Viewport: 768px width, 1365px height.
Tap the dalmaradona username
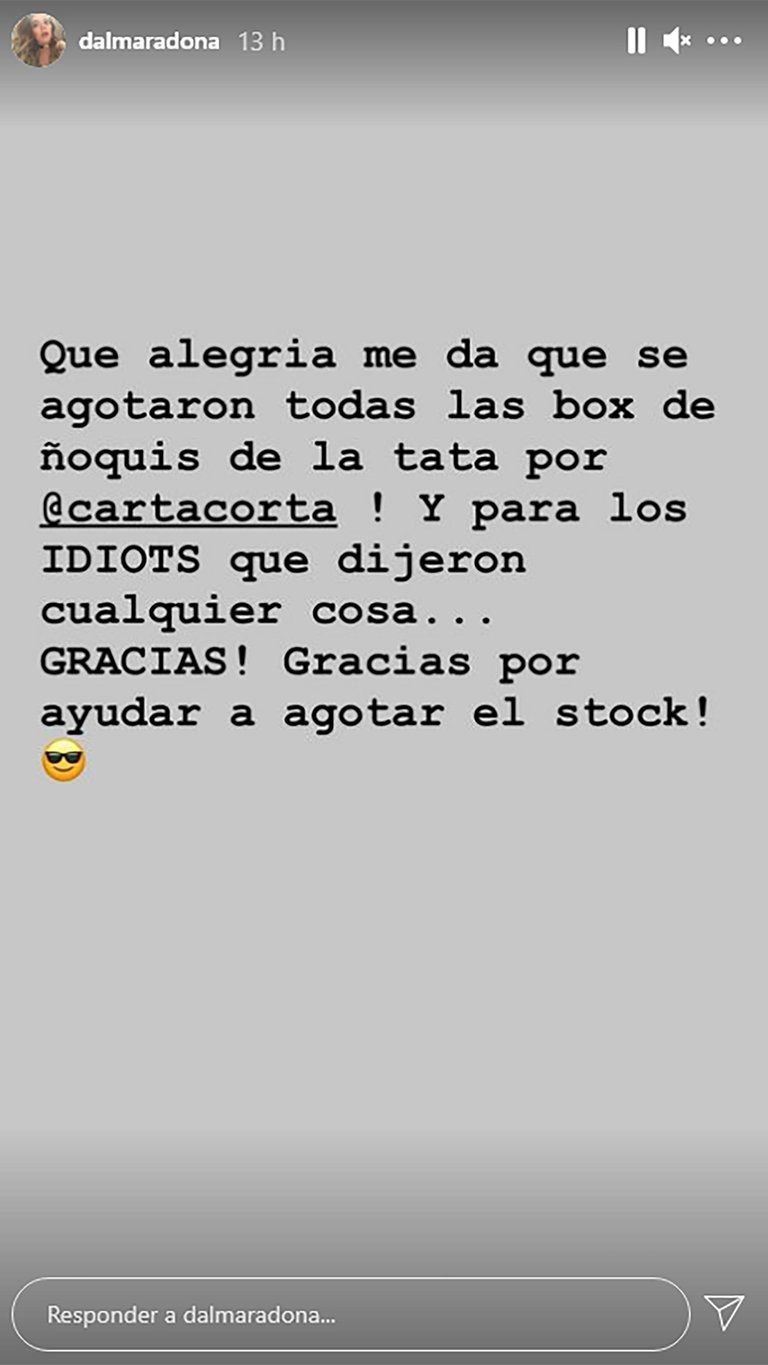pyautogui.click(x=149, y=42)
